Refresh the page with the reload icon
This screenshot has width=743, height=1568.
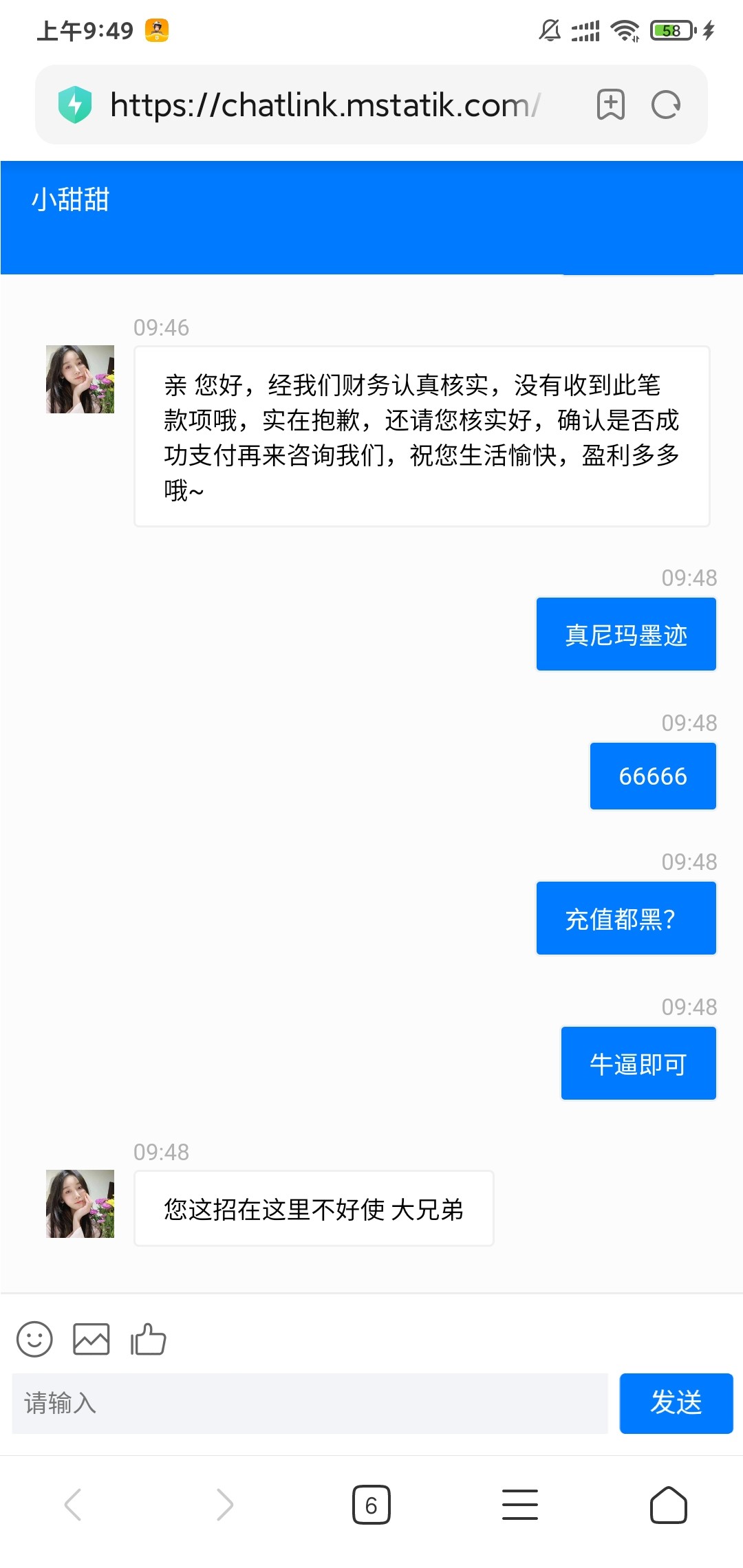[666, 105]
